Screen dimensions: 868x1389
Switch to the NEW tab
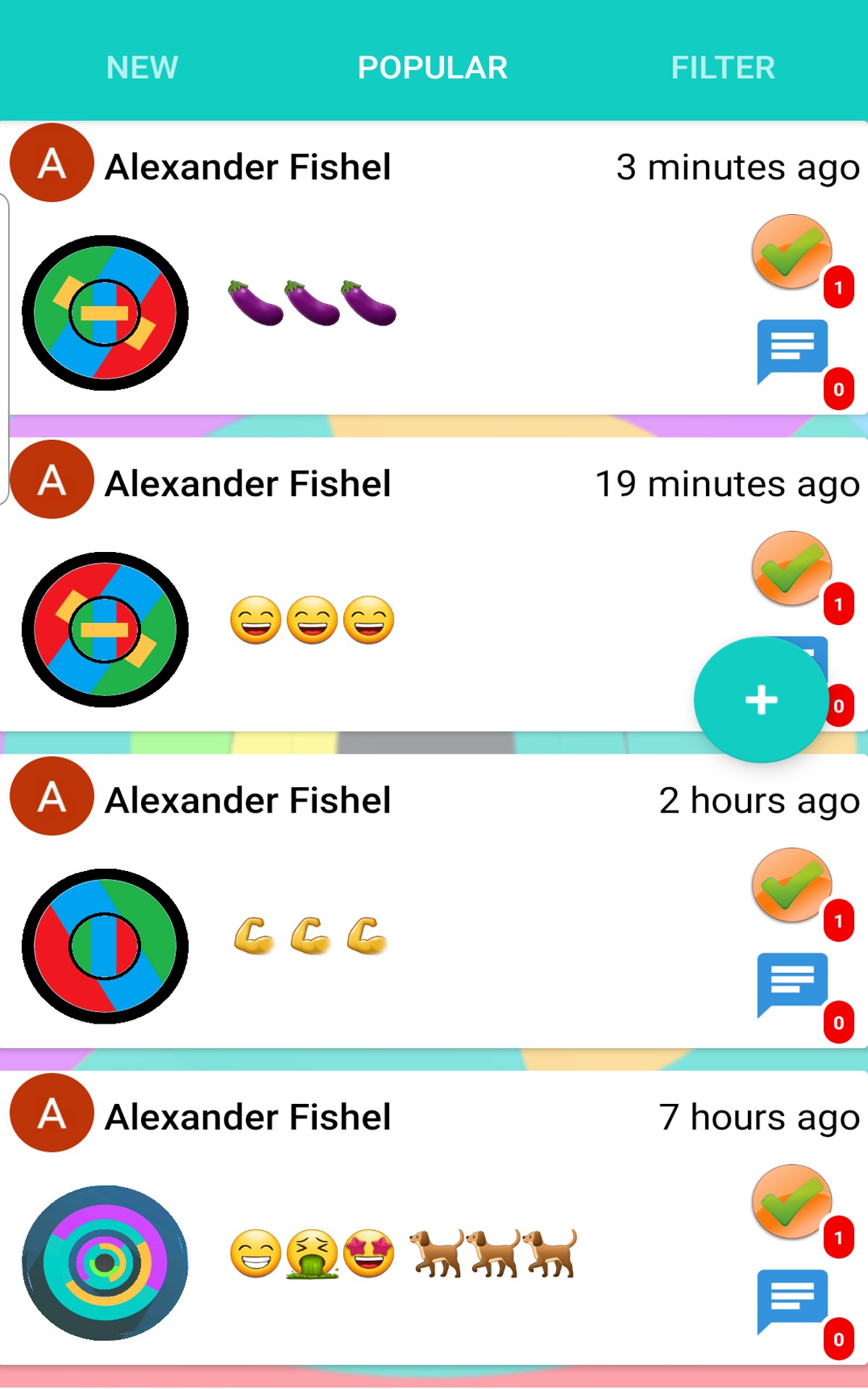[142, 67]
